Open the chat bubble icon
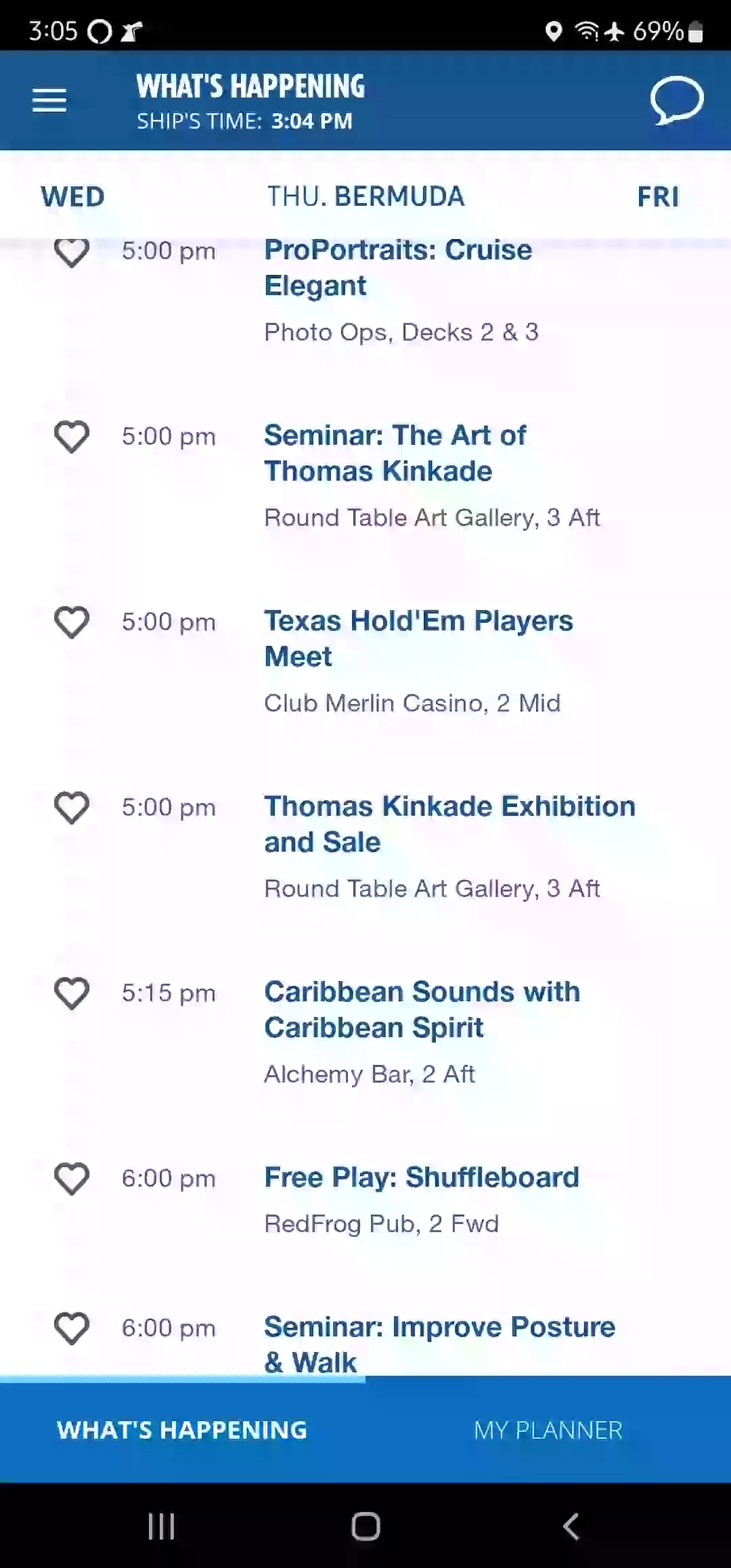 click(676, 100)
